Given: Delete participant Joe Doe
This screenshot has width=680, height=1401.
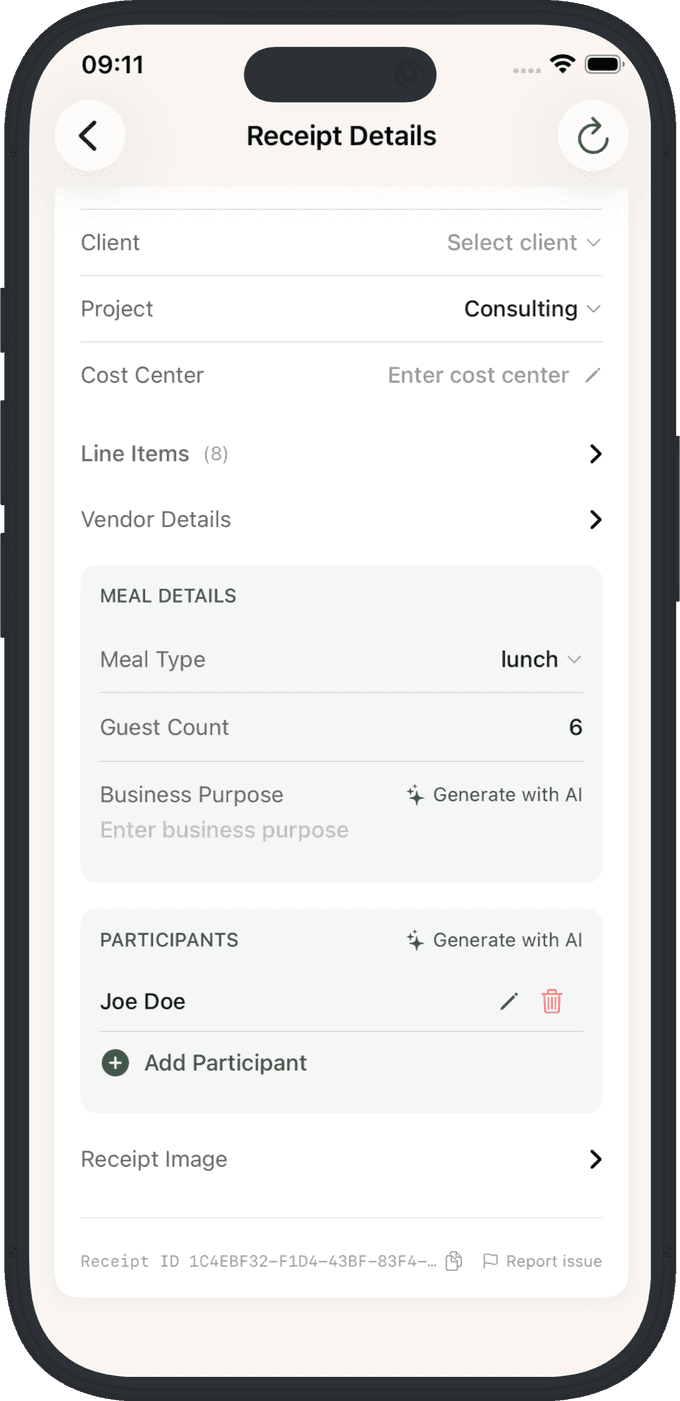Looking at the screenshot, I should pyautogui.click(x=552, y=1002).
